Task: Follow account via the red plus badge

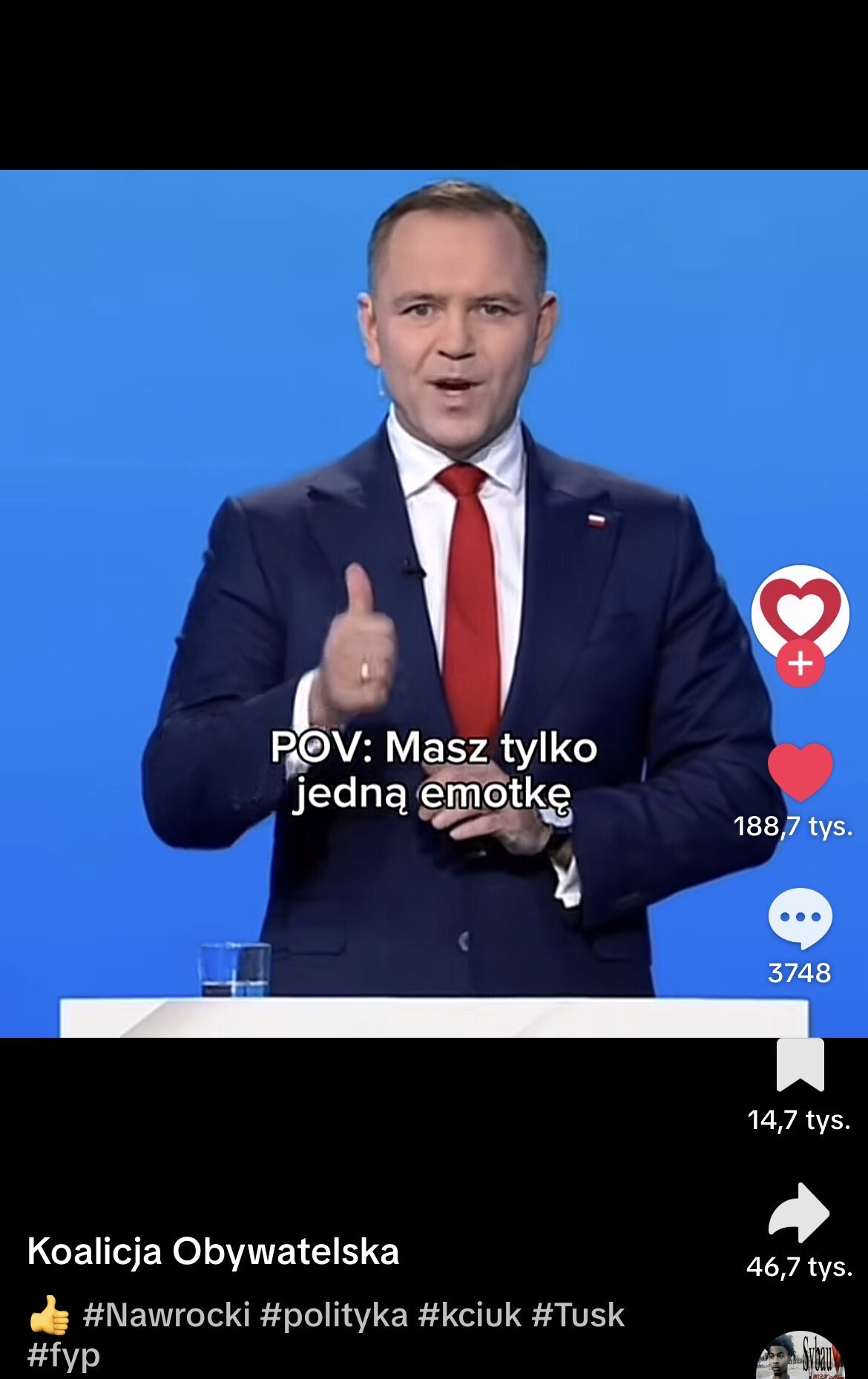Action: coord(800,664)
